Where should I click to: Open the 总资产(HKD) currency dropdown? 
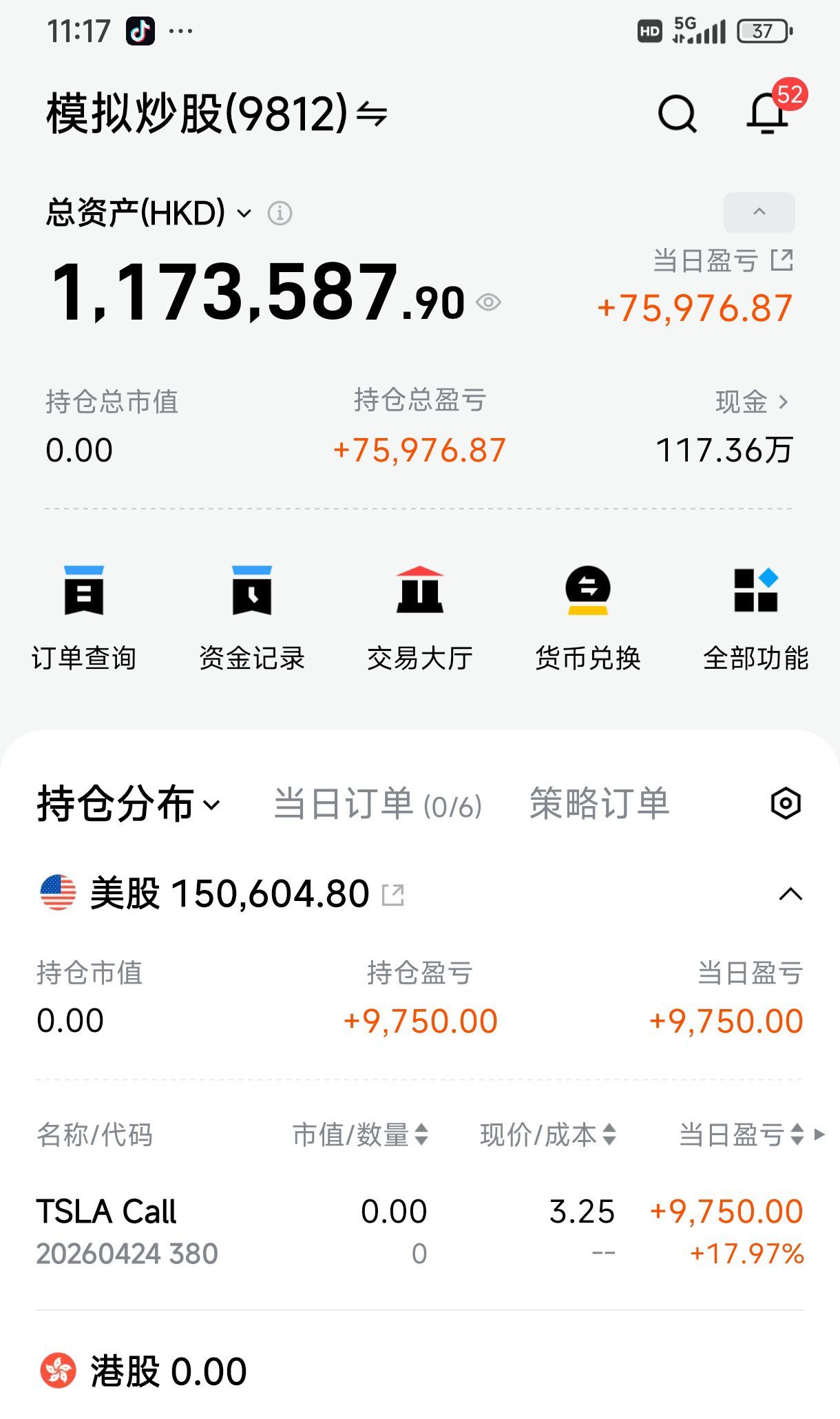pos(244,214)
